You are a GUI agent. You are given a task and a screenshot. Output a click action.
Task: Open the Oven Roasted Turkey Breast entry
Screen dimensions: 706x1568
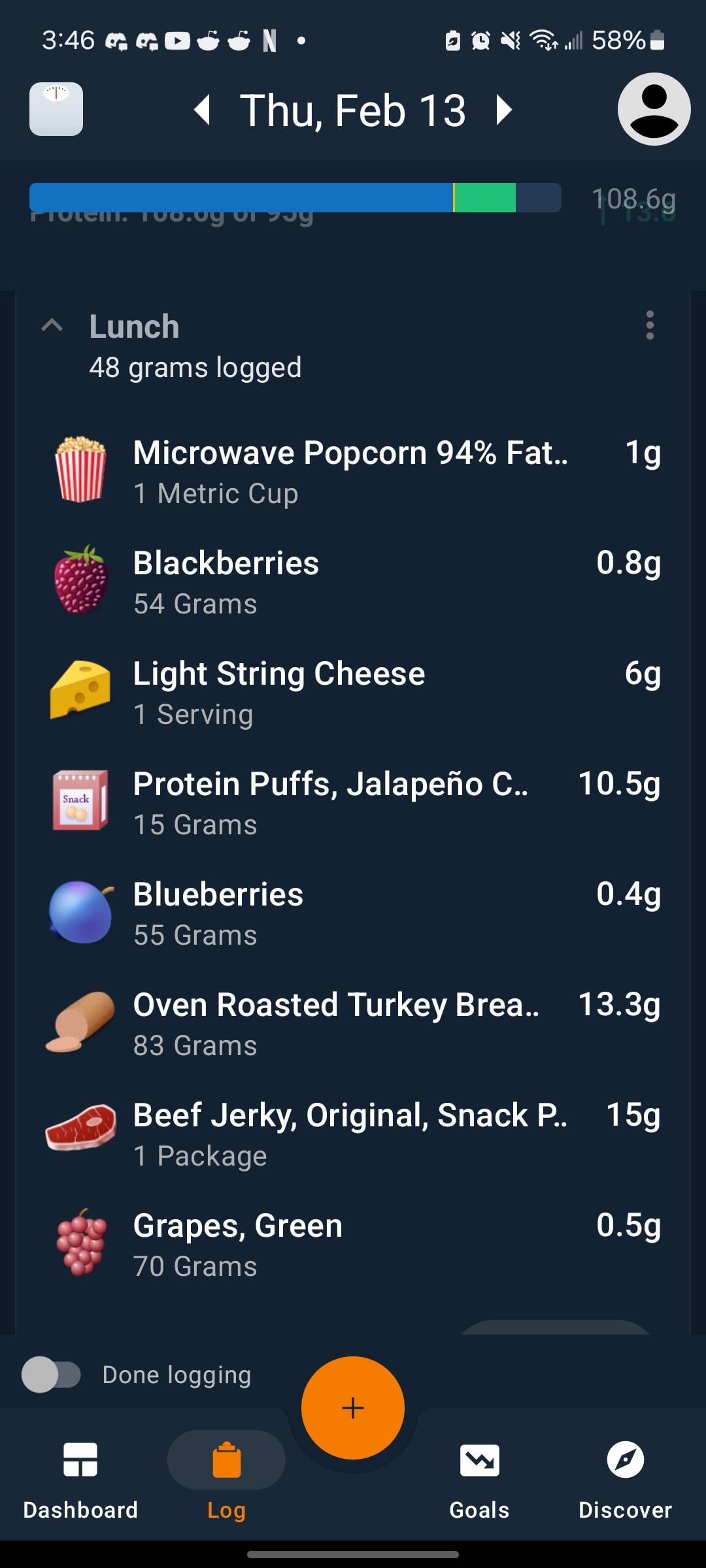coord(353,1023)
